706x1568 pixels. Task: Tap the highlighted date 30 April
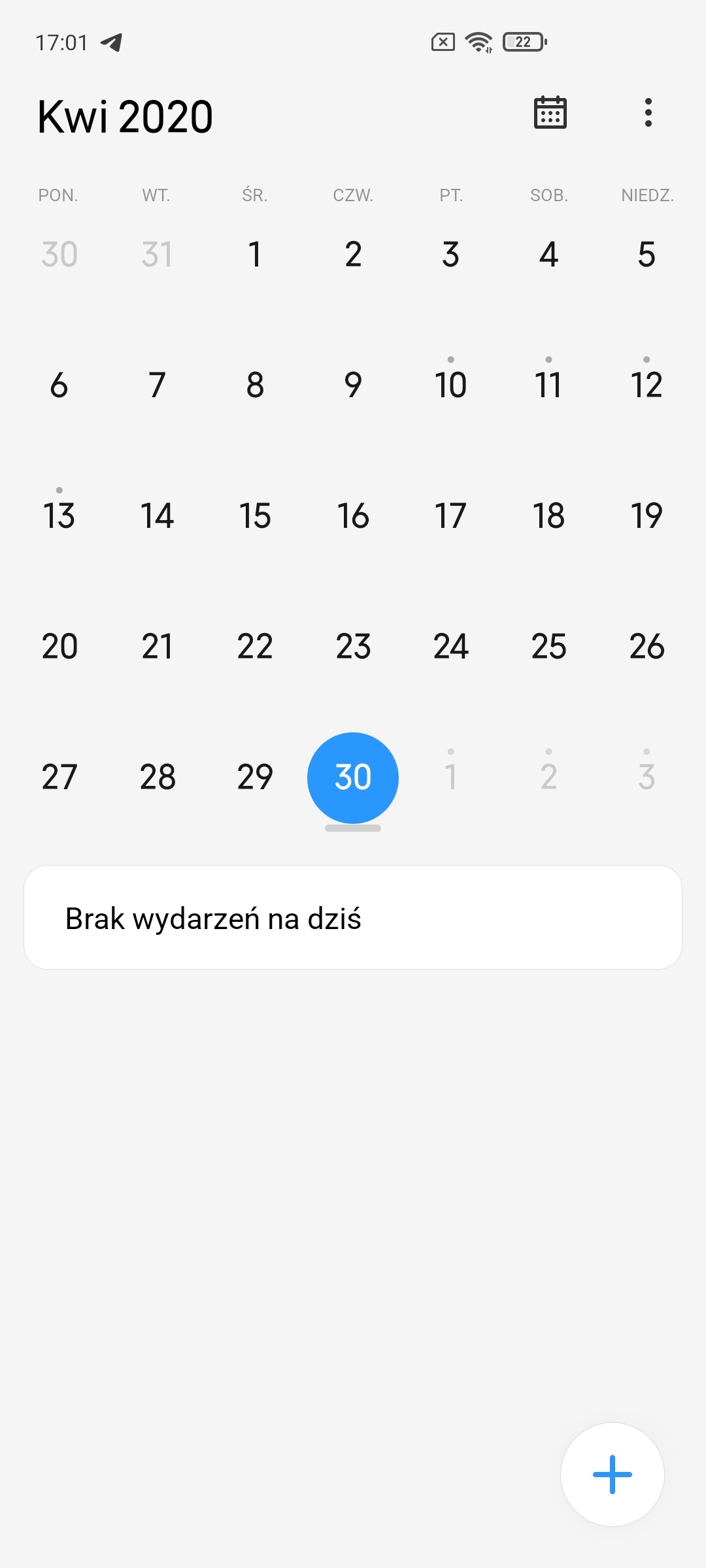(x=353, y=777)
